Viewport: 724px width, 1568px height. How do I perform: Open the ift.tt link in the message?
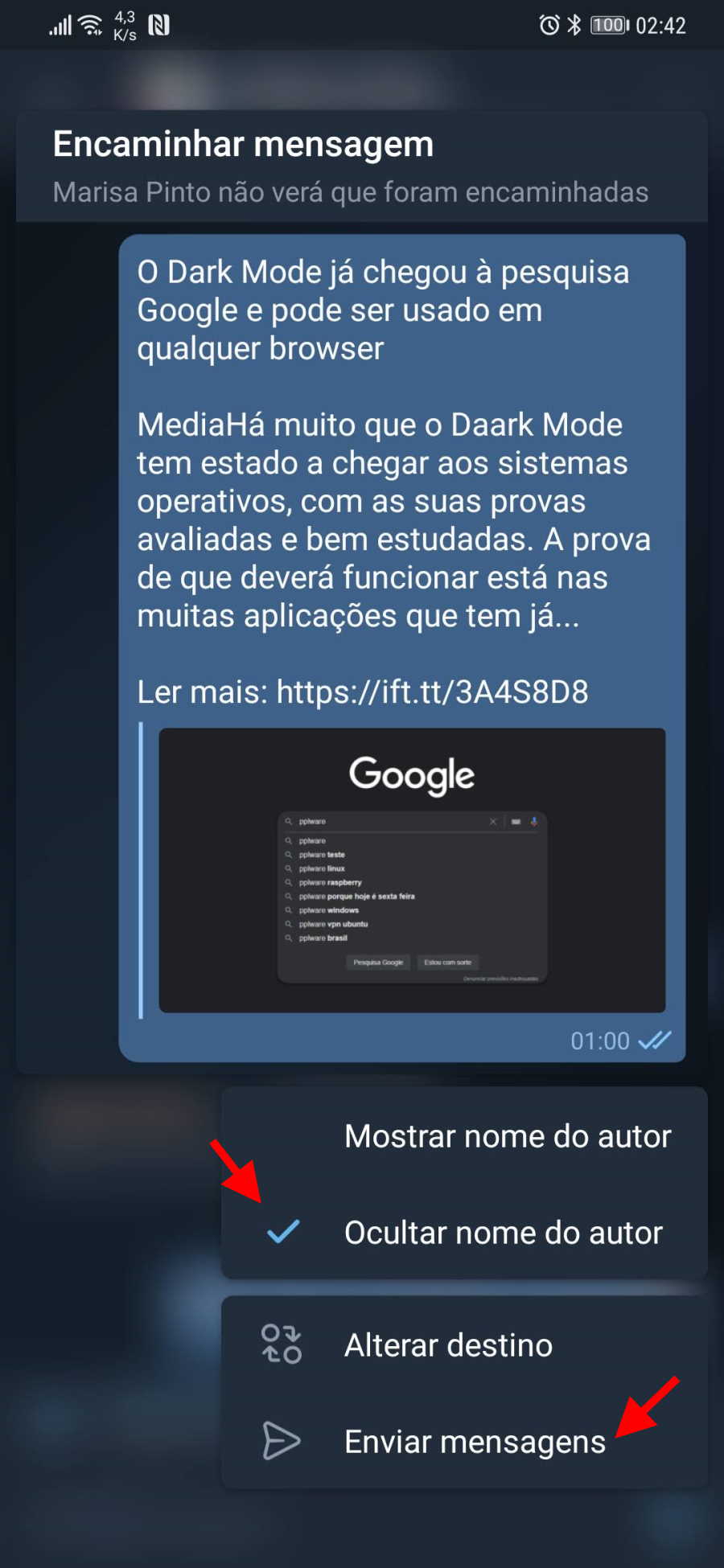[432, 692]
